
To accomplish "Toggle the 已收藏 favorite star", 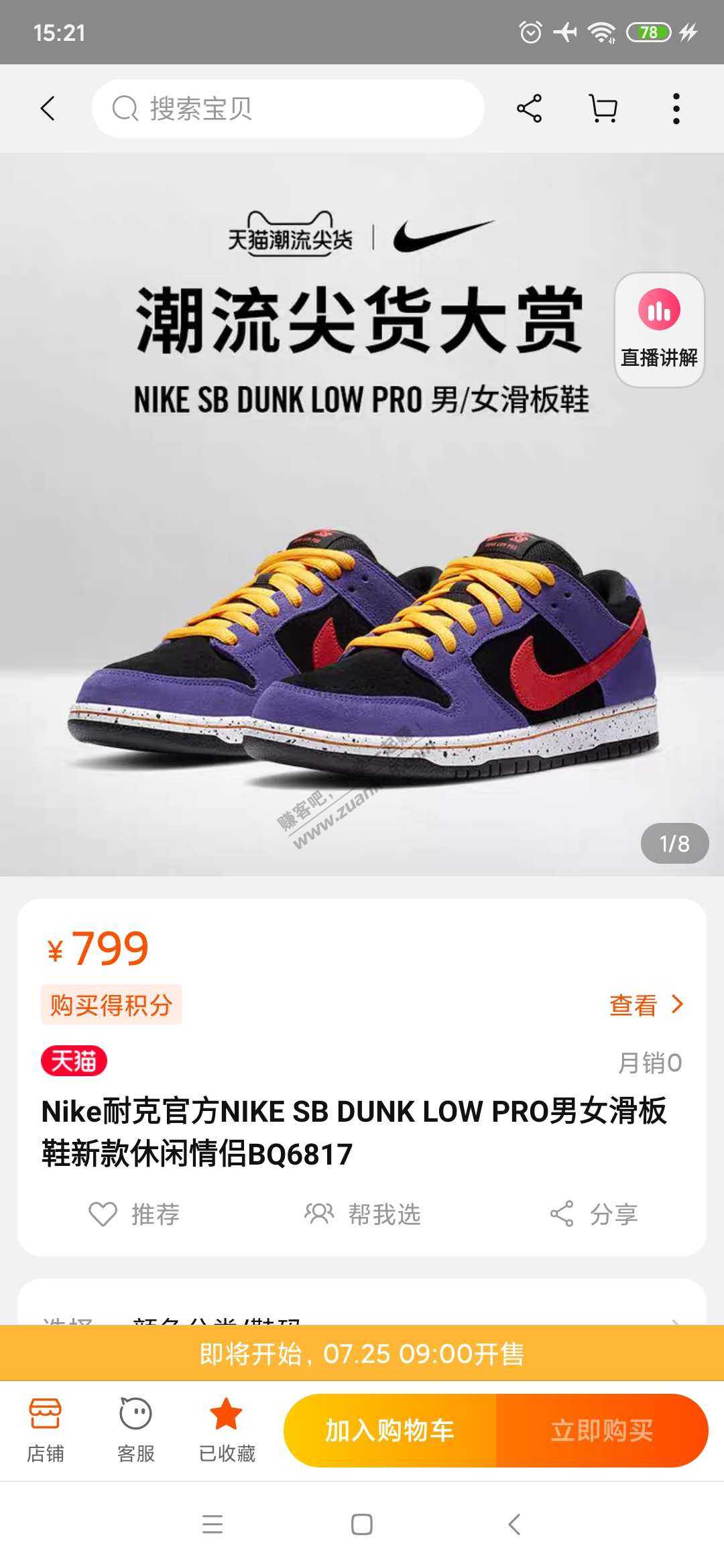I will pos(227,1429).
